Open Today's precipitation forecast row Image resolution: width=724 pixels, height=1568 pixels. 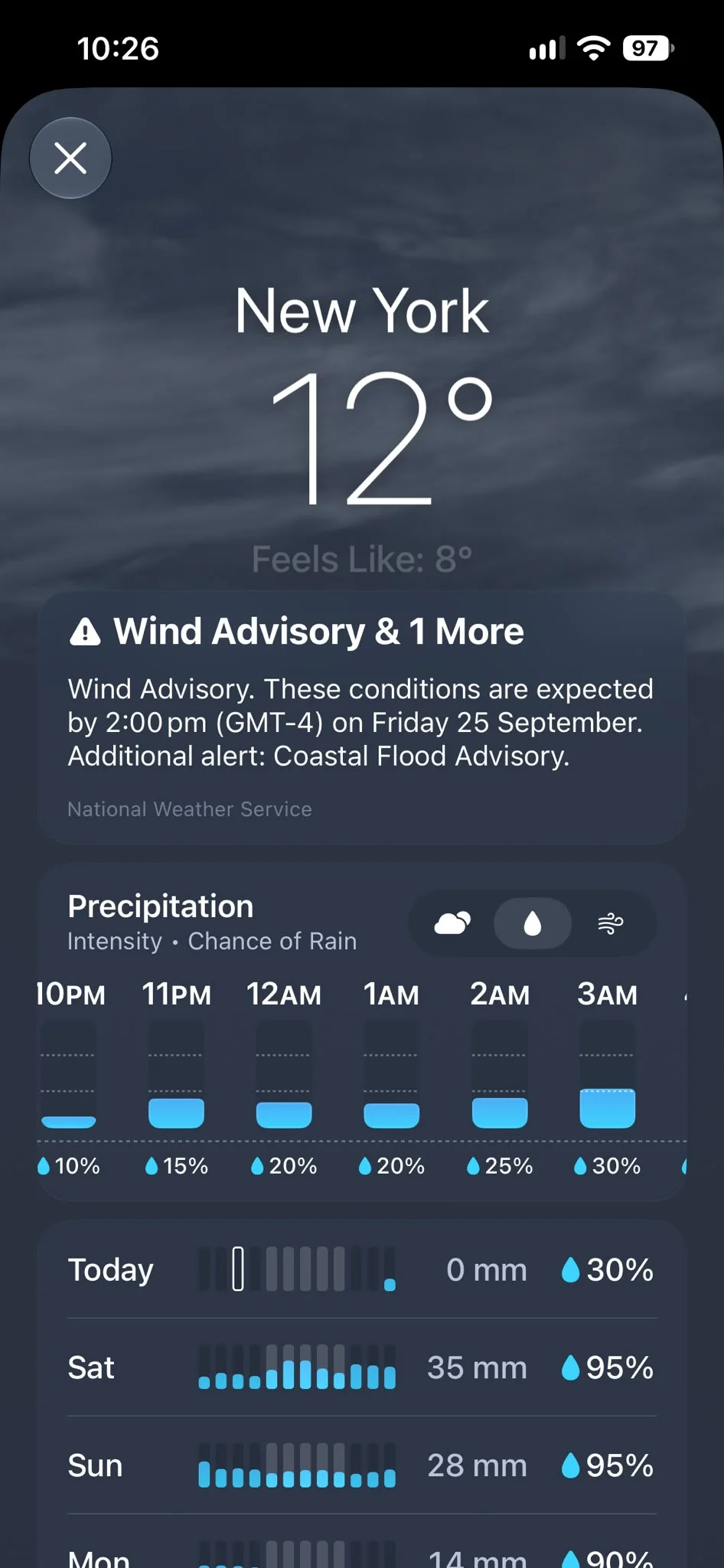pos(361,1269)
